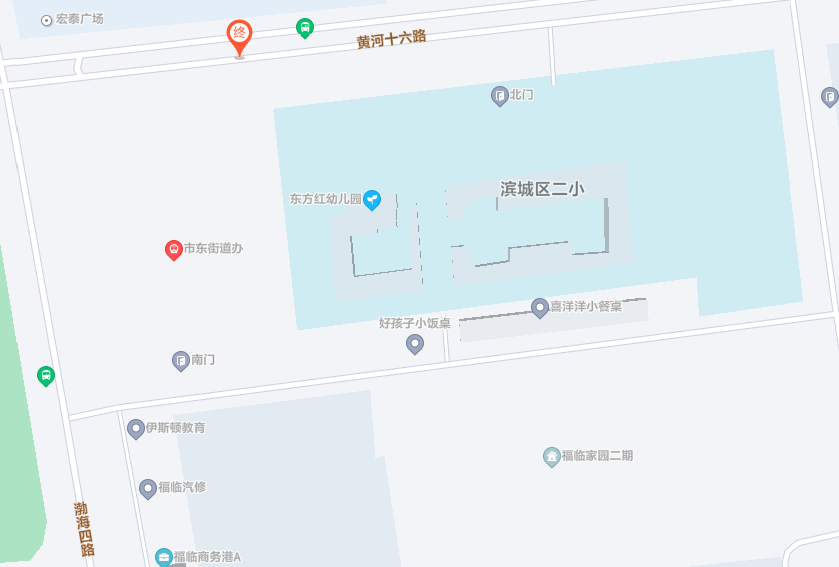Open 福临家园二期 residential marker

551,456
